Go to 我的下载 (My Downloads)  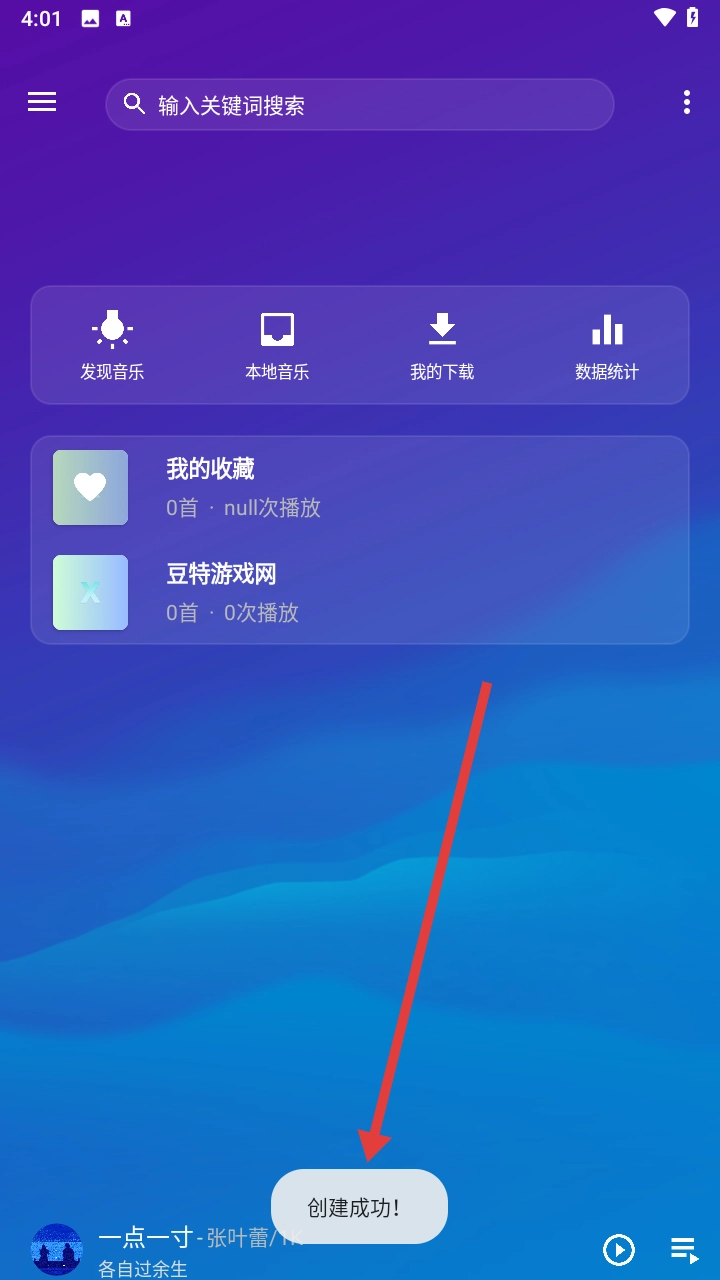tap(442, 345)
